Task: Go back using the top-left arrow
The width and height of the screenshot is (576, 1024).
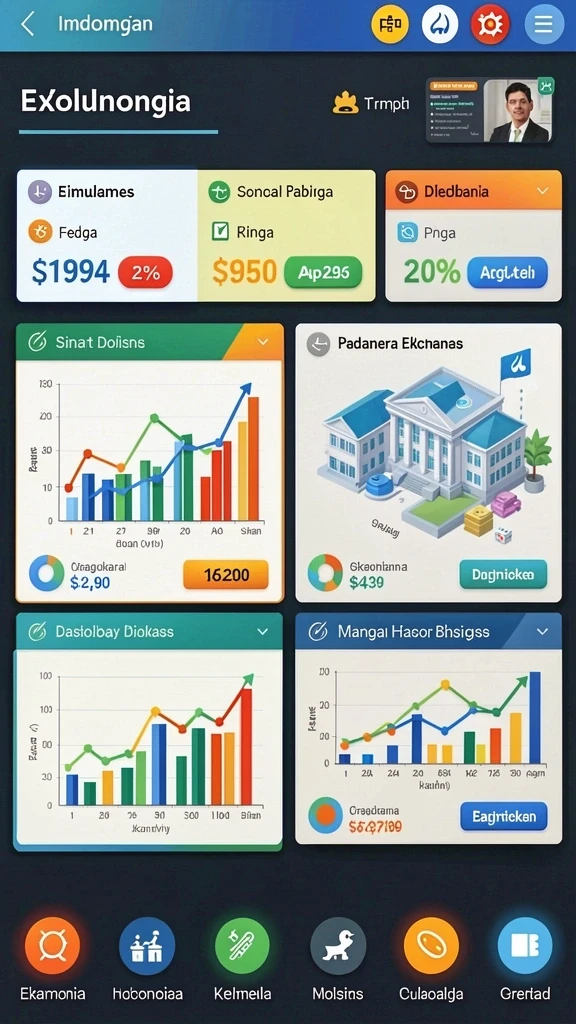Action: click(x=27, y=24)
